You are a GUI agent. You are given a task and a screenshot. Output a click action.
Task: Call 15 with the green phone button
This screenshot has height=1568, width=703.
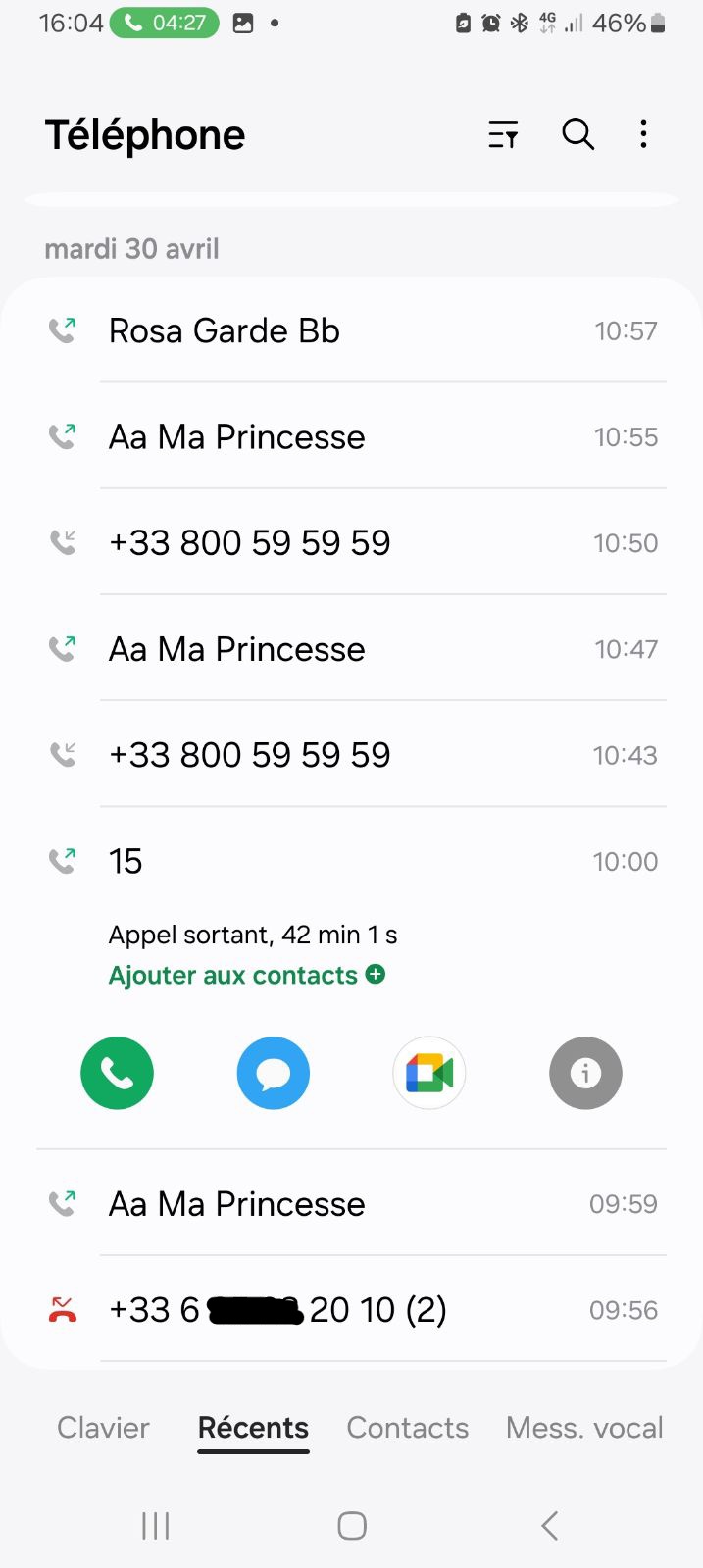point(117,1073)
